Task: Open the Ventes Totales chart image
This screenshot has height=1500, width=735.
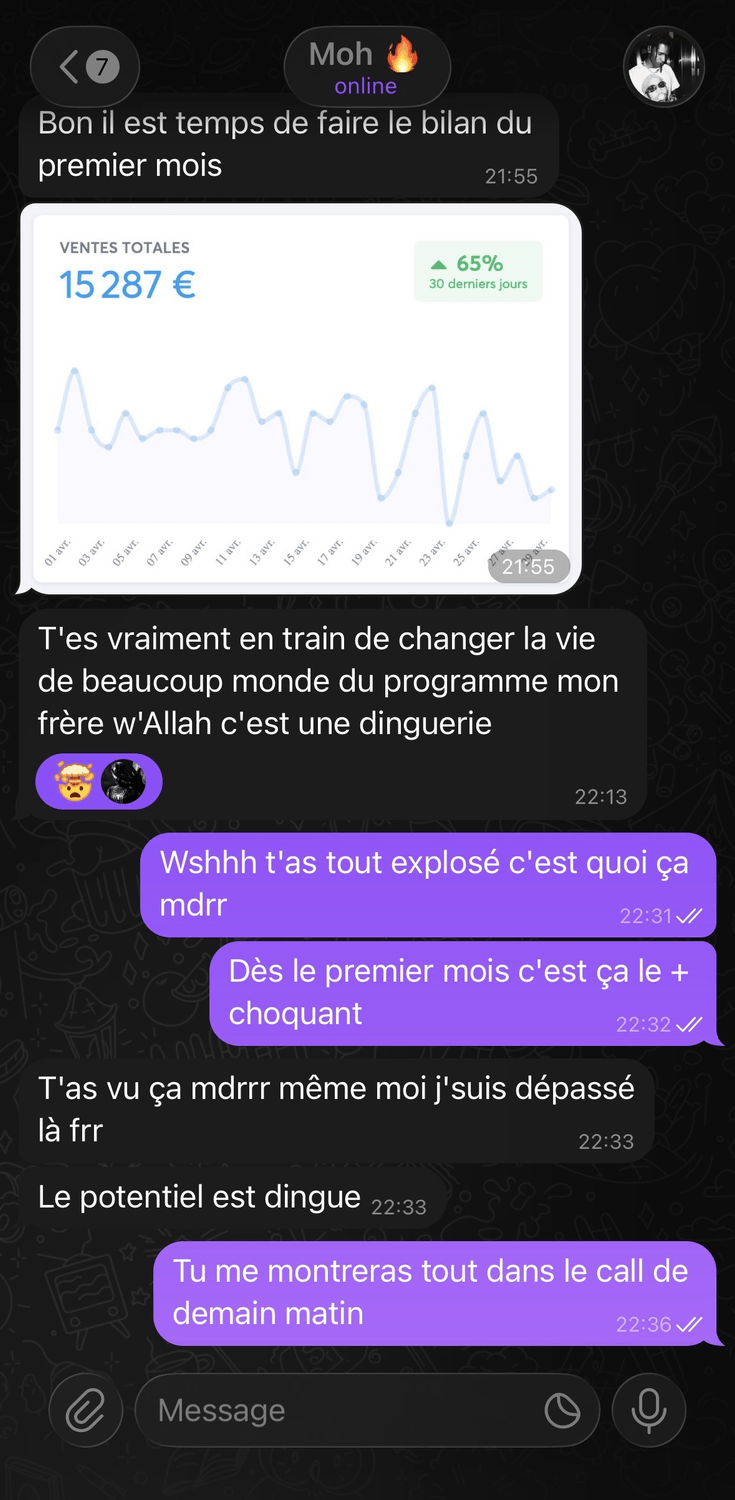Action: [300, 398]
